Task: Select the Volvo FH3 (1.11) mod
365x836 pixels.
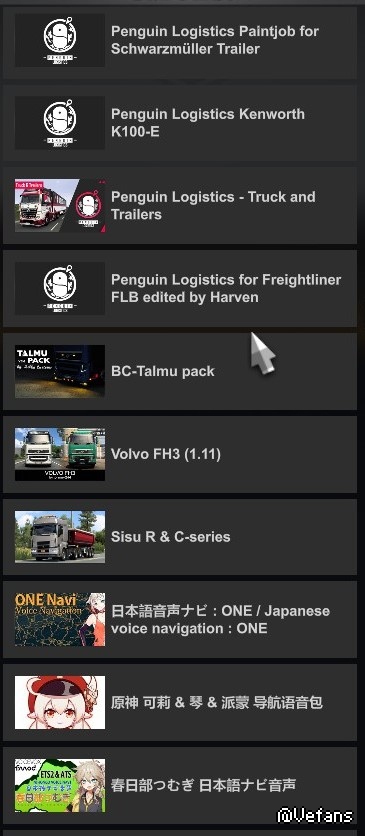Action: click(180, 454)
